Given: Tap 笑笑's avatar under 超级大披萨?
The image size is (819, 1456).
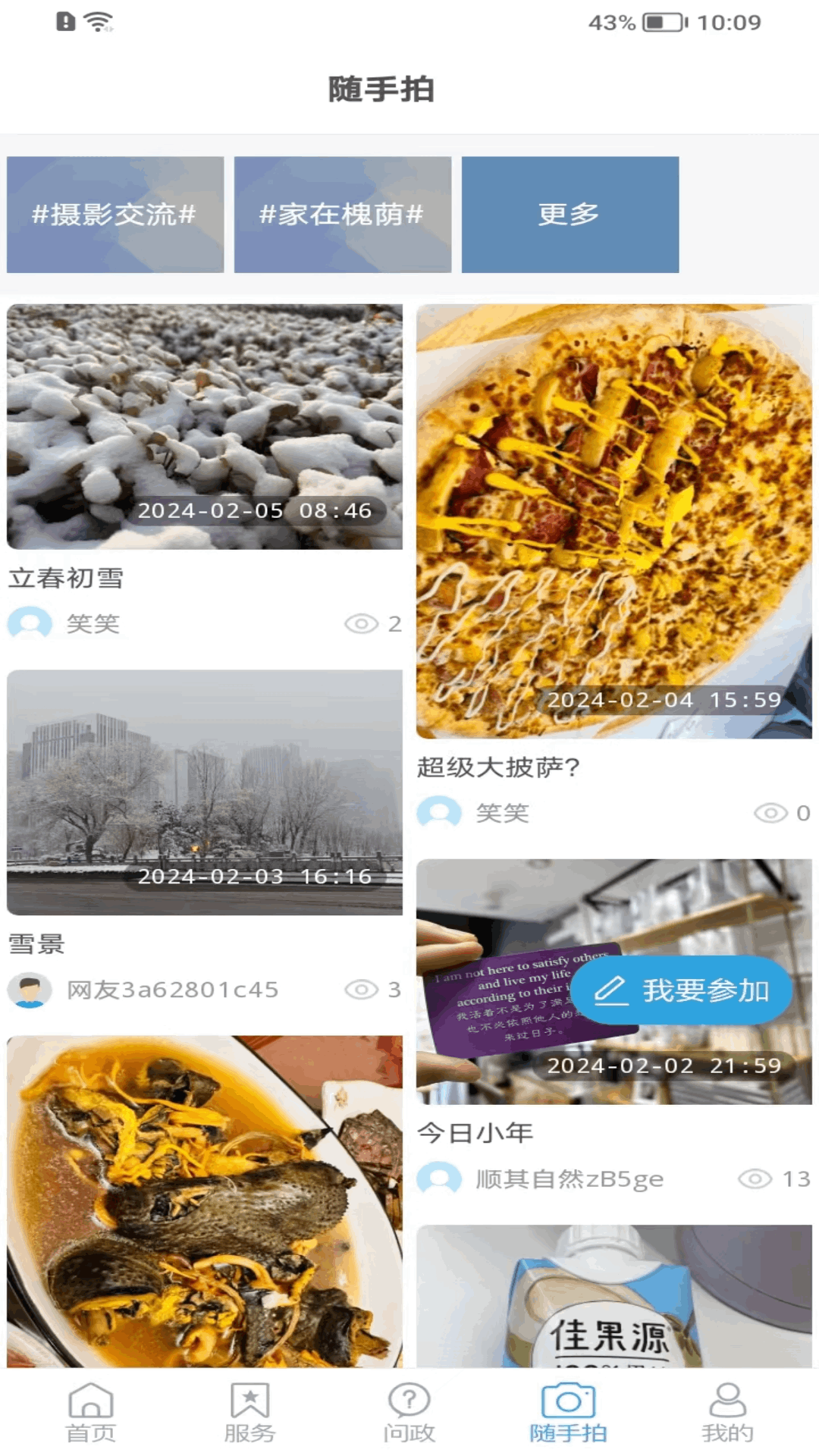Looking at the screenshot, I should (x=438, y=811).
